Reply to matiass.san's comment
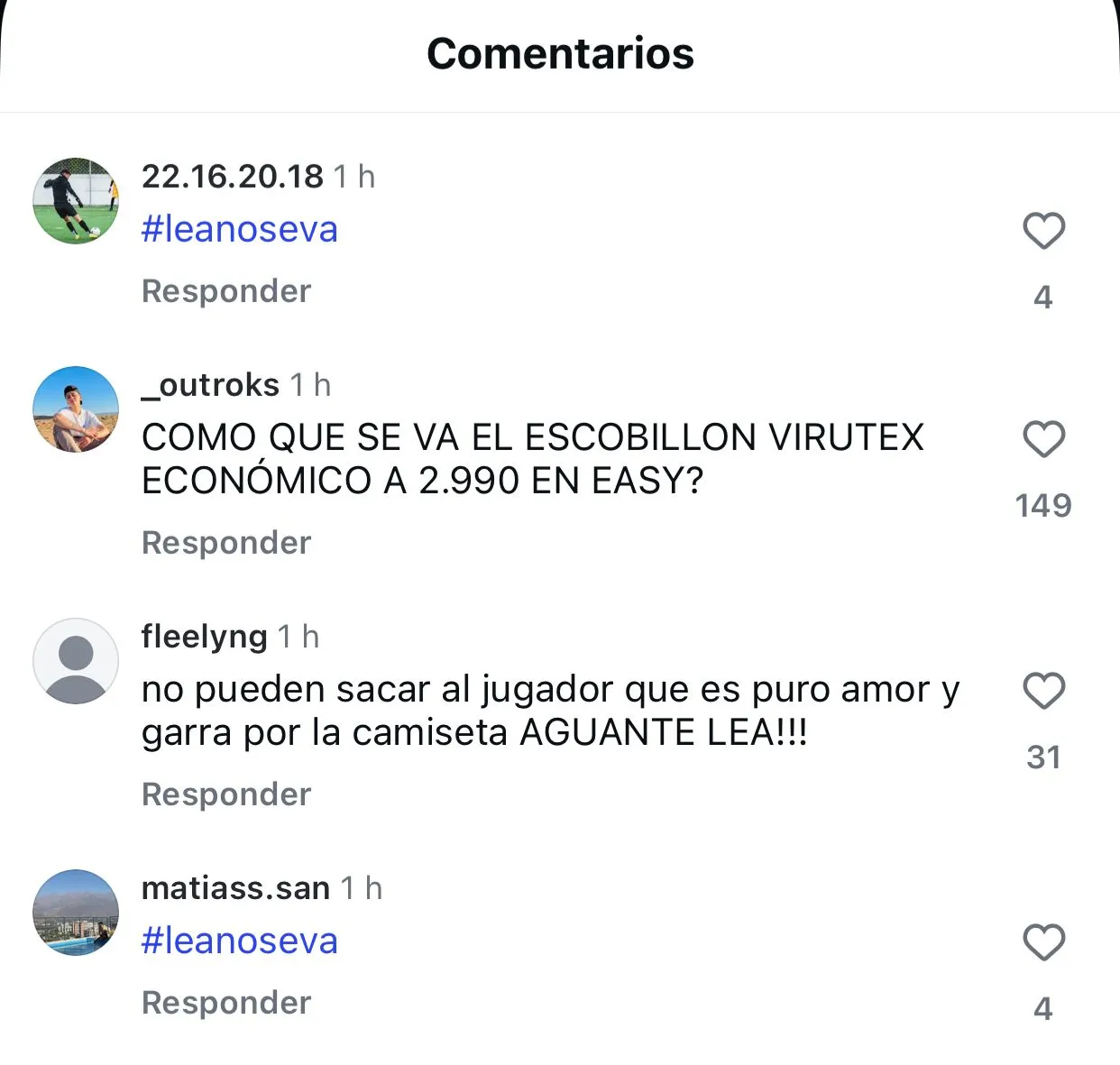The height and width of the screenshot is (1065, 1120). coord(226,1003)
